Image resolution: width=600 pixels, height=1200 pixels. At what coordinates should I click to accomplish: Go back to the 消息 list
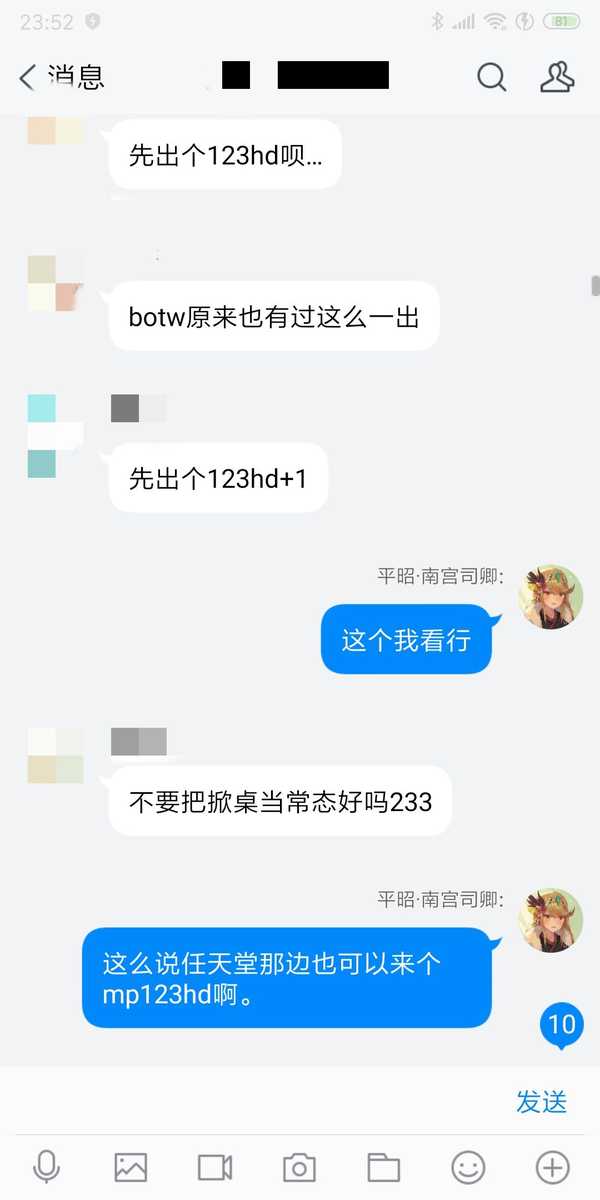click(62, 76)
